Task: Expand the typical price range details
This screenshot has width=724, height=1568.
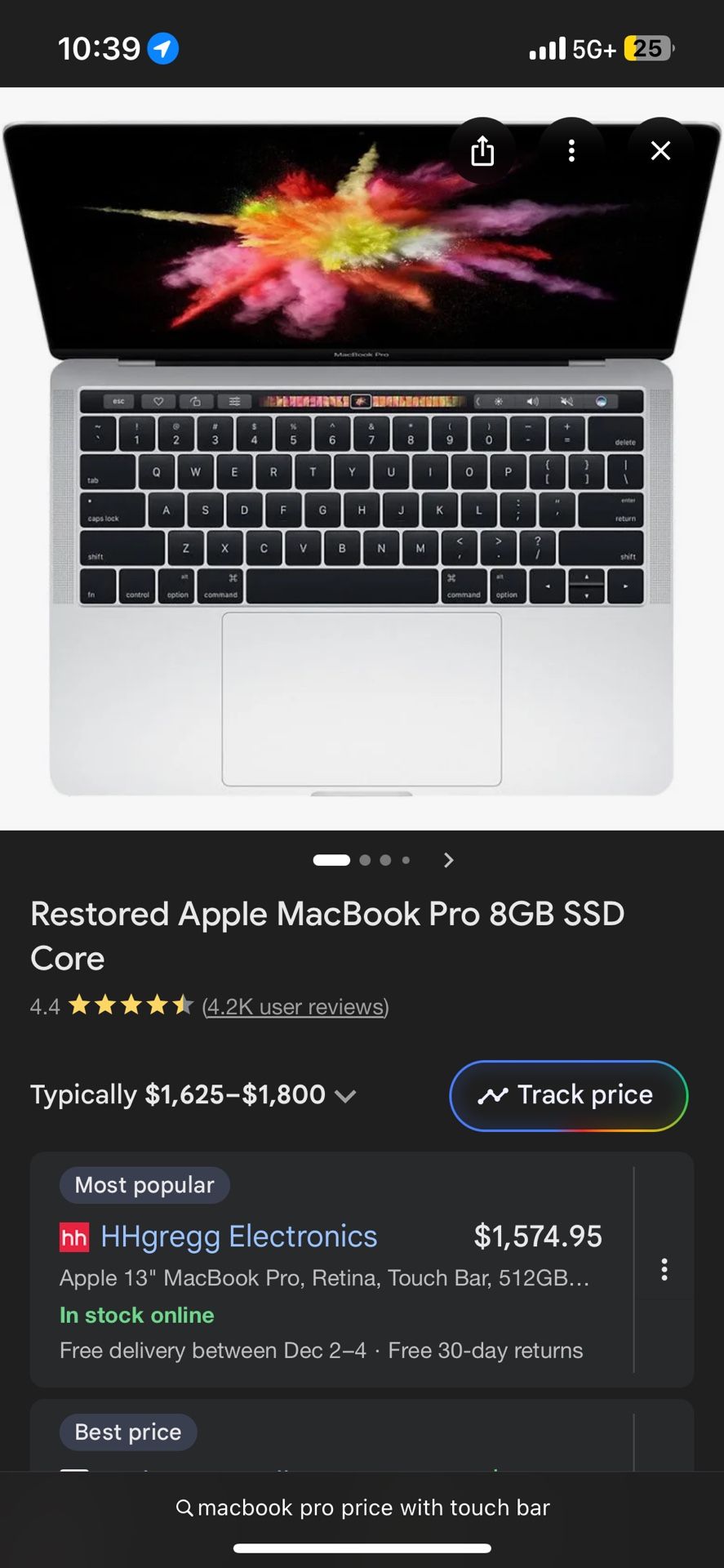Action: pyautogui.click(x=346, y=1096)
